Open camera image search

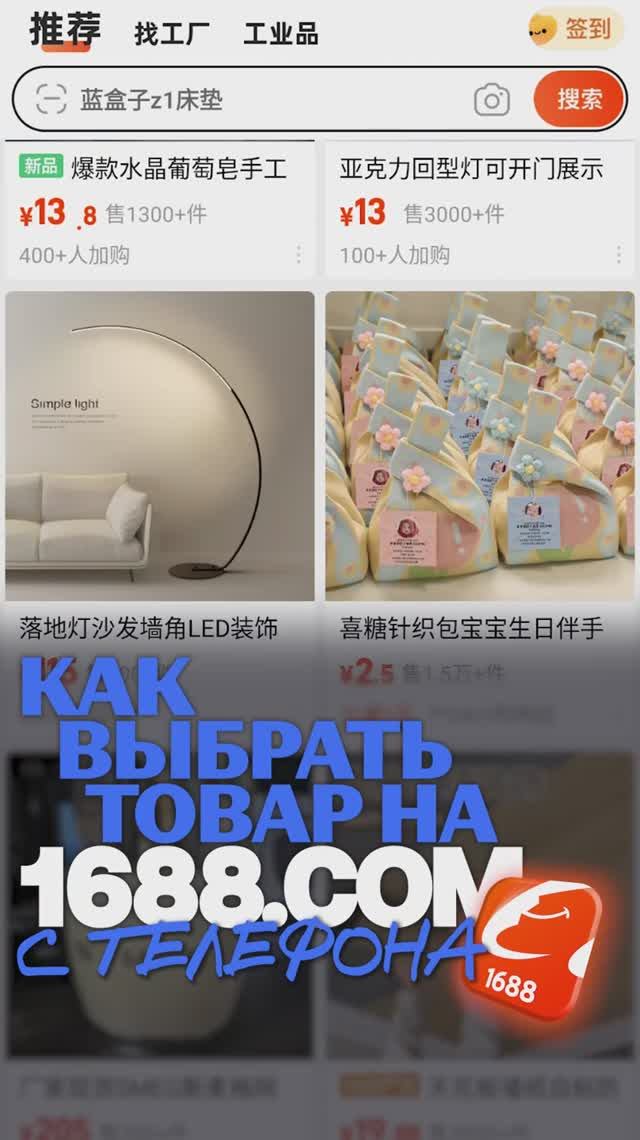tap(491, 100)
